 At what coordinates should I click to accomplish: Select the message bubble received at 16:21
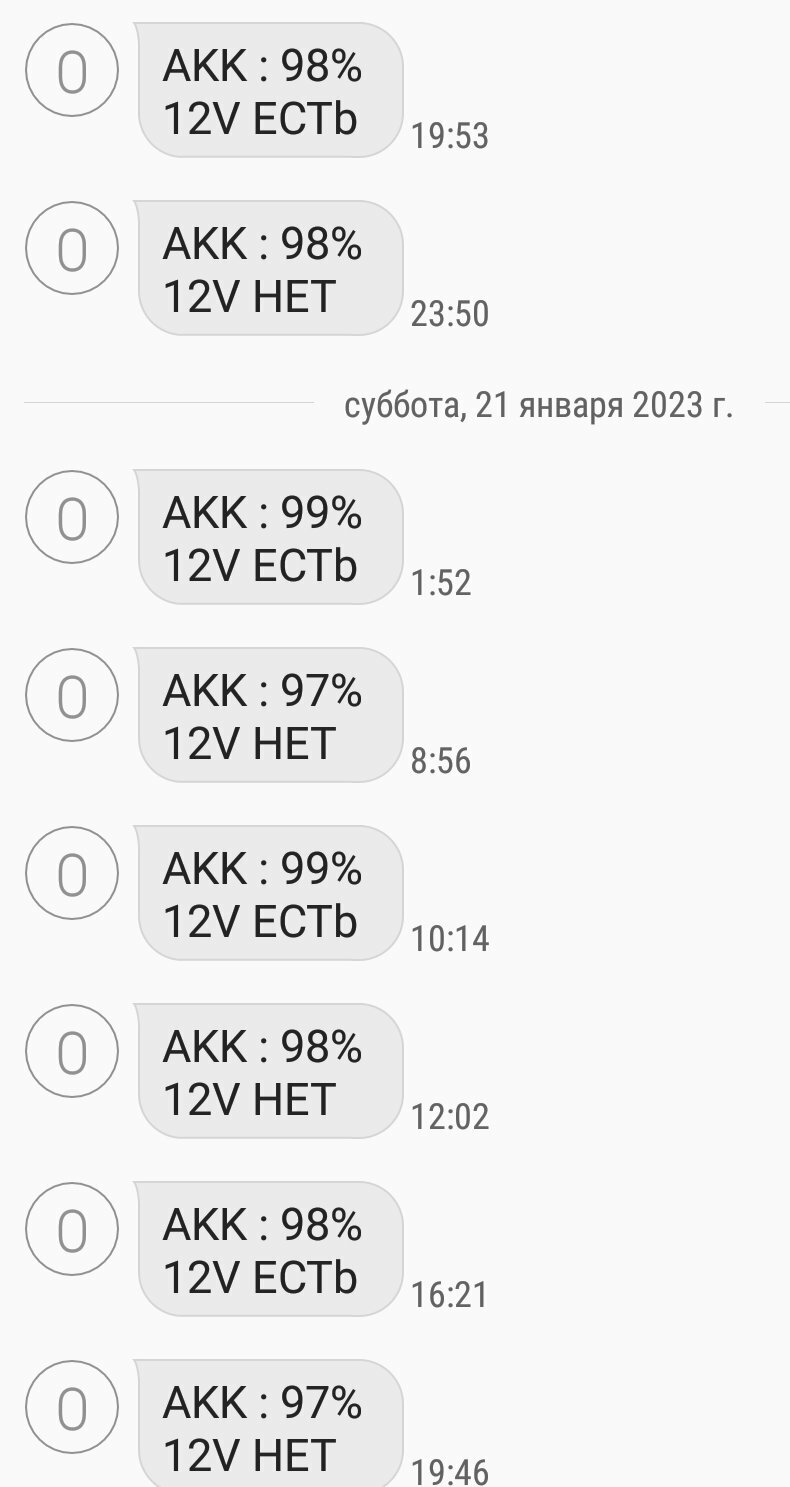tap(270, 1249)
